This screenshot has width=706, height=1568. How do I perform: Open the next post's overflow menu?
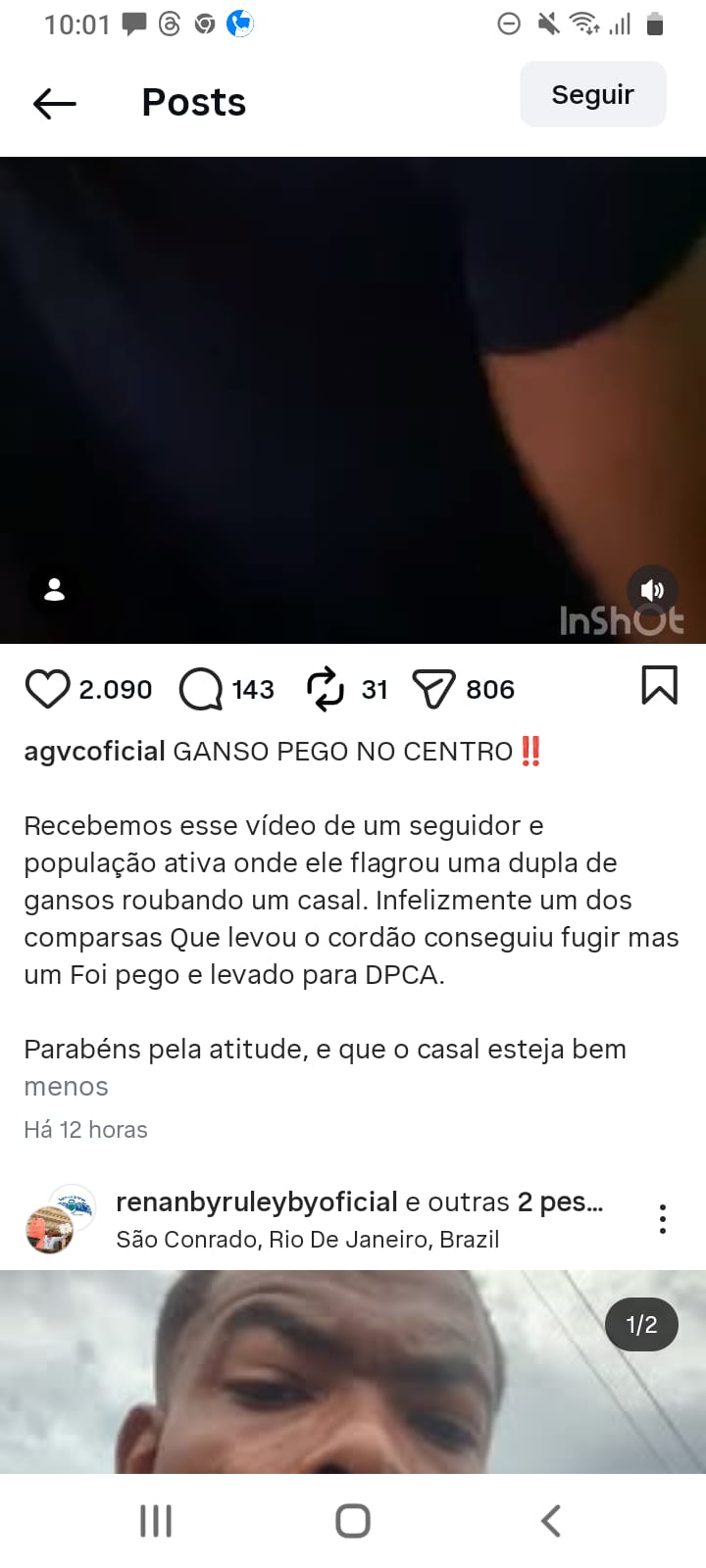(663, 1219)
